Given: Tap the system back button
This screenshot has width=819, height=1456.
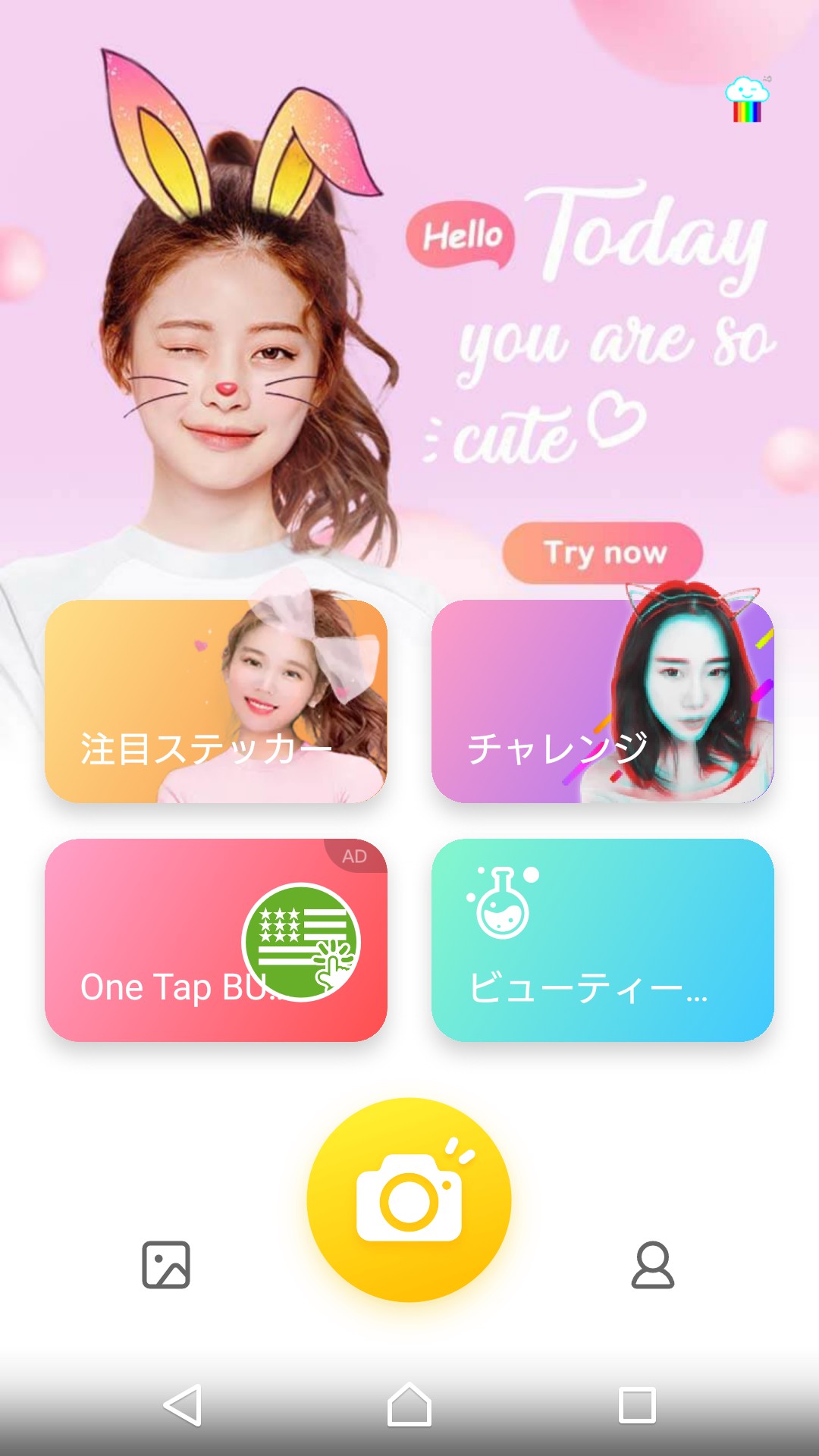Looking at the screenshot, I should 183,1405.
